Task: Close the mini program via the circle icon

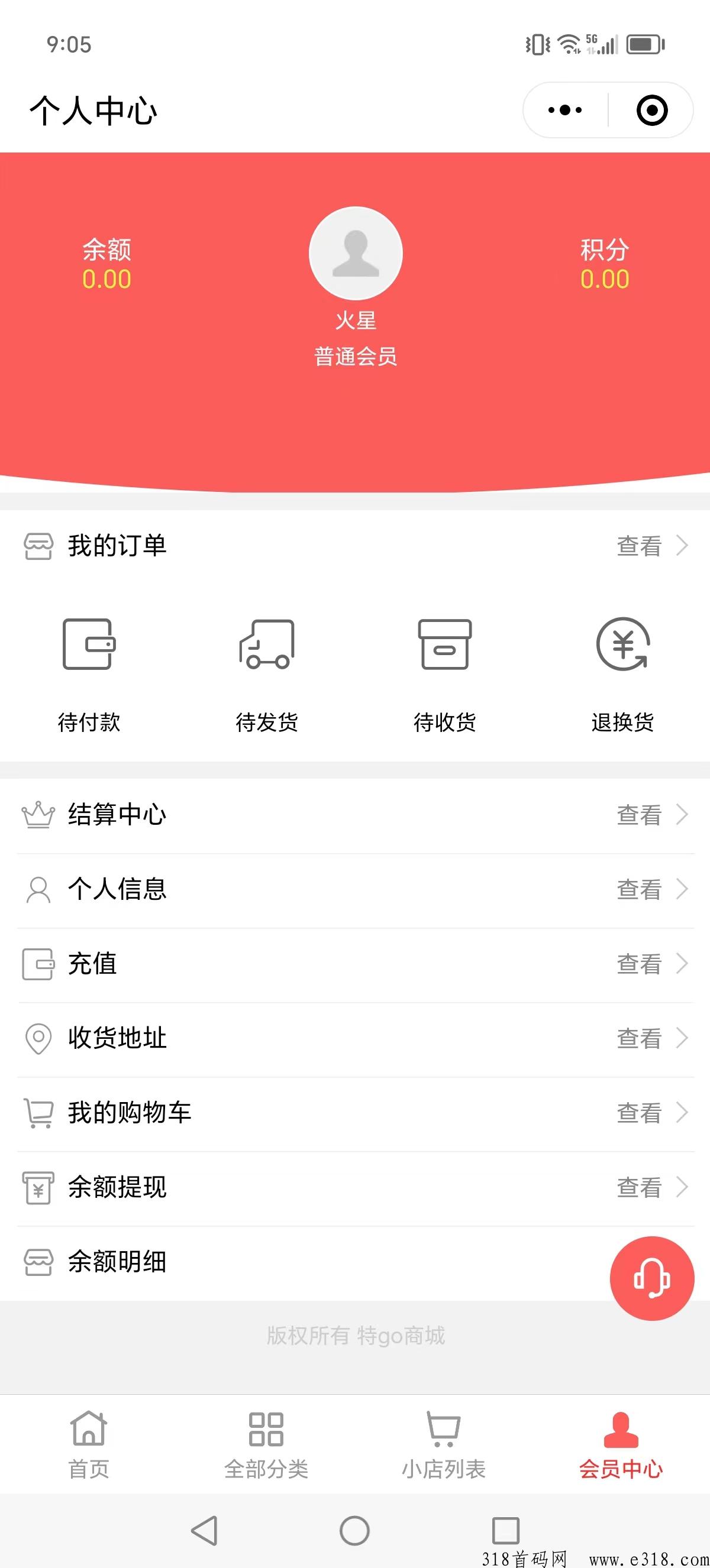Action: pyautogui.click(x=651, y=110)
